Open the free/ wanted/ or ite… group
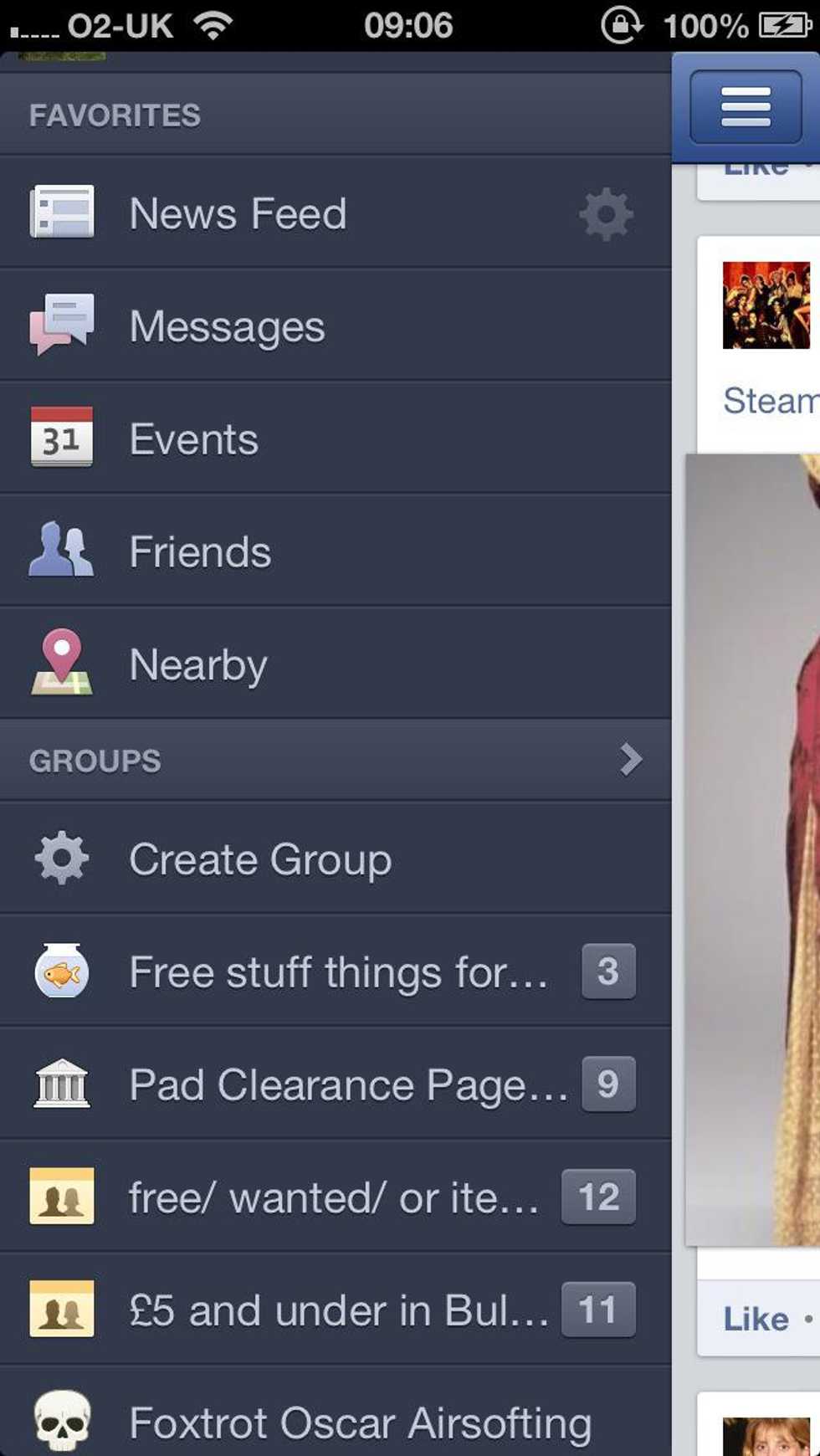 333,1197
